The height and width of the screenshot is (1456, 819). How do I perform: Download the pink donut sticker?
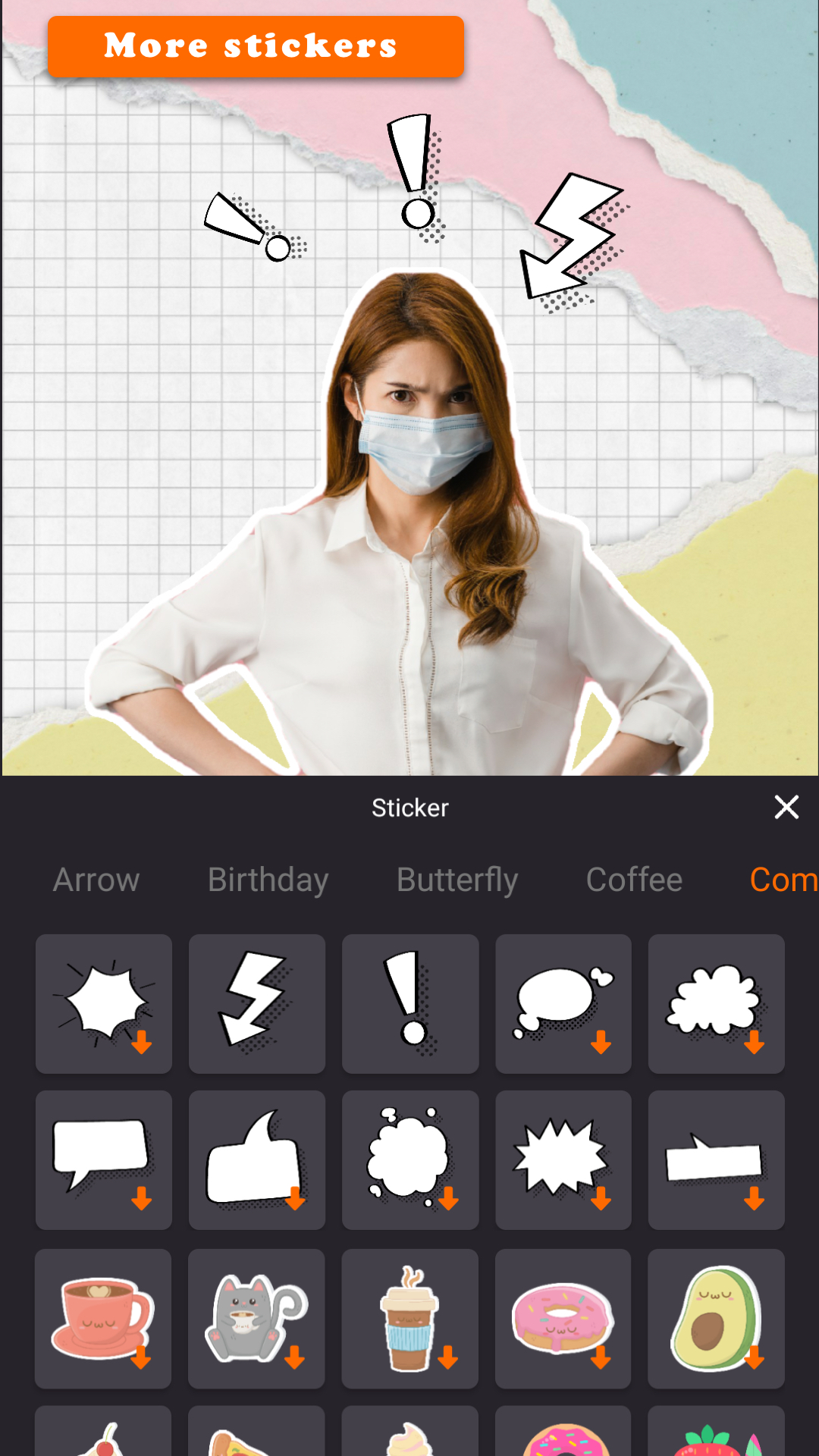[563, 1318]
